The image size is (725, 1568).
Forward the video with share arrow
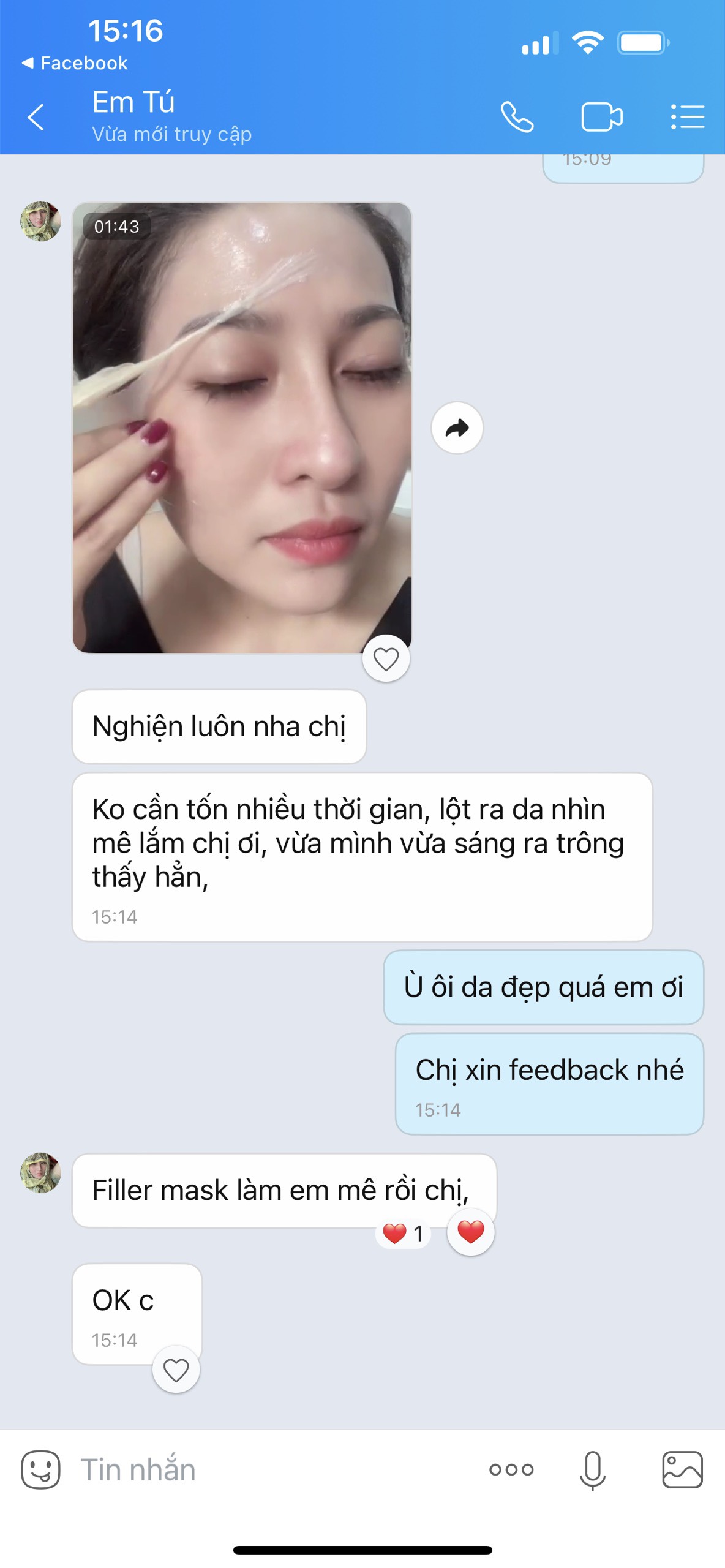coord(457,428)
